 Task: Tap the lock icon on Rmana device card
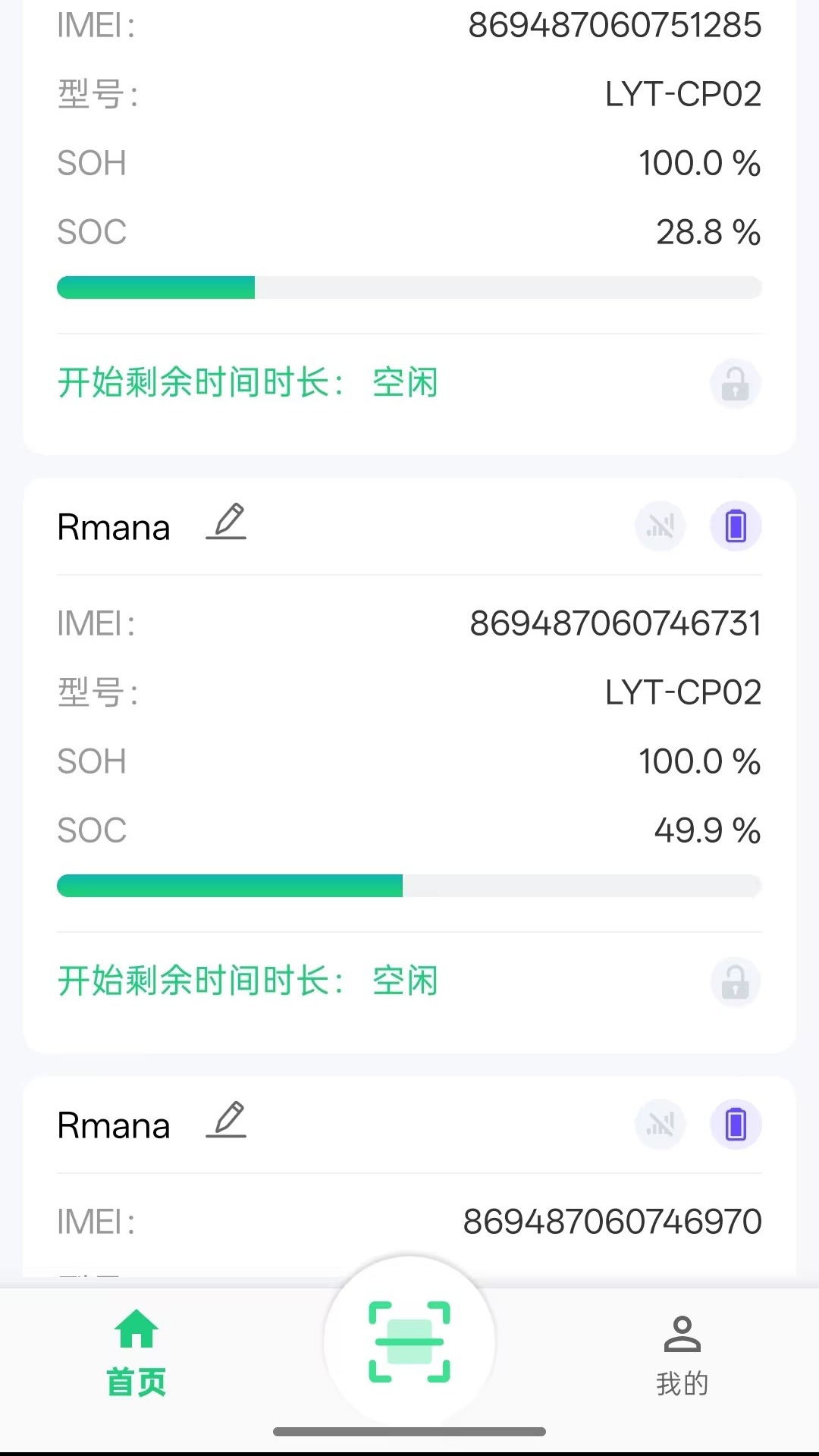pyautogui.click(x=734, y=981)
